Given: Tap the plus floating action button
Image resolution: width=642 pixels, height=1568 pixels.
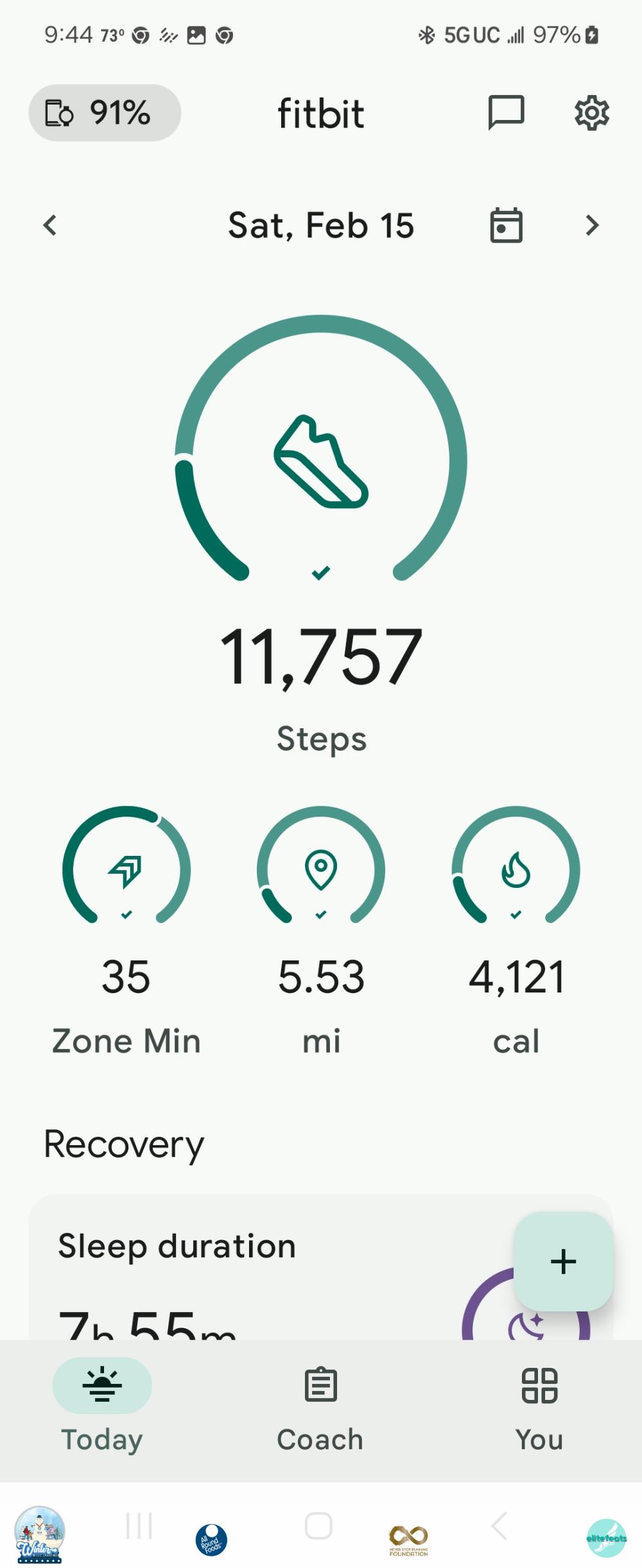Looking at the screenshot, I should [563, 1261].
